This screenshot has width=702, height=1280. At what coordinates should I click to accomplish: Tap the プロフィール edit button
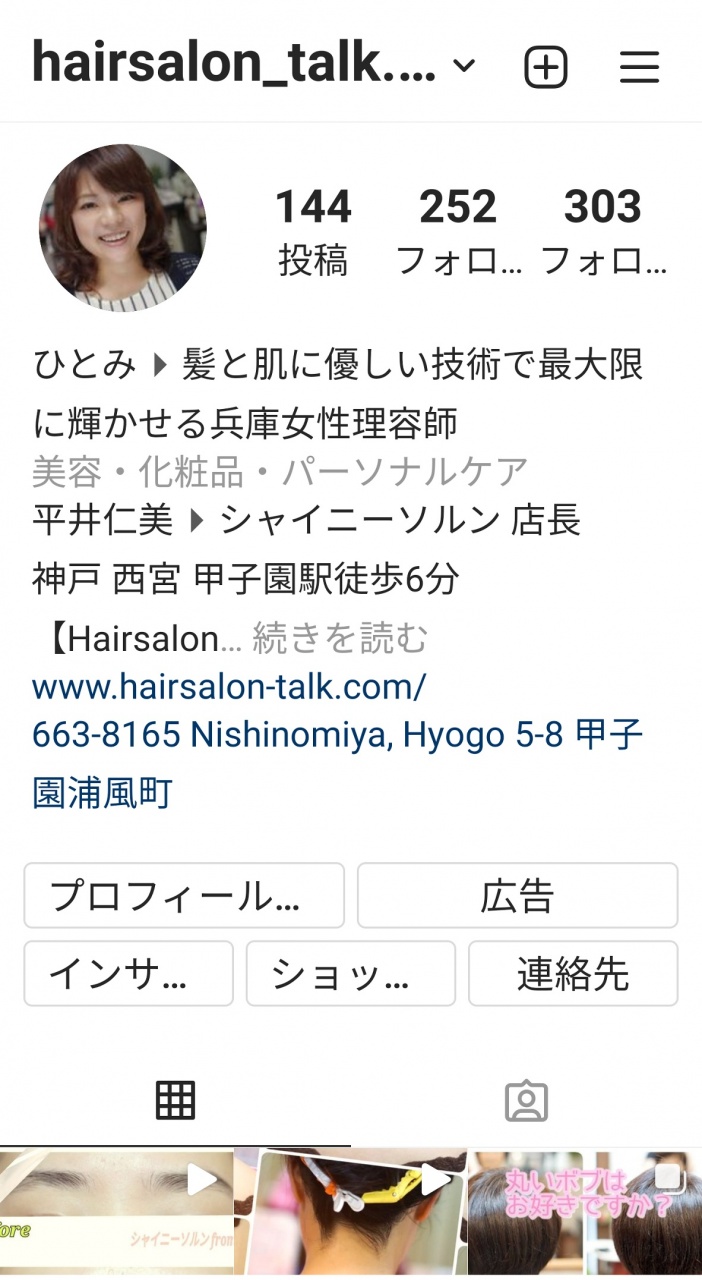click(x=184, y=896)
